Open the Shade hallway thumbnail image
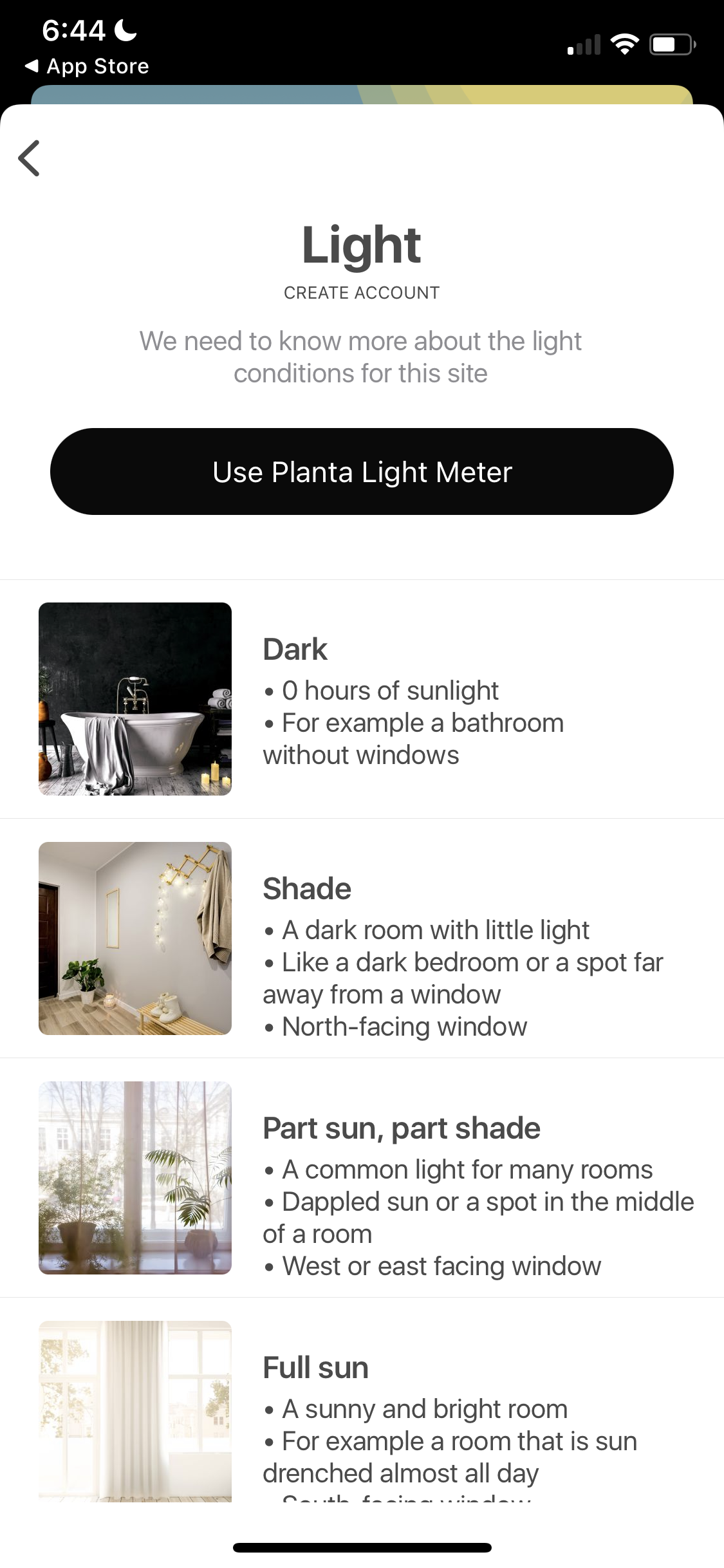The image size is (724, 1568). point(134,940)
